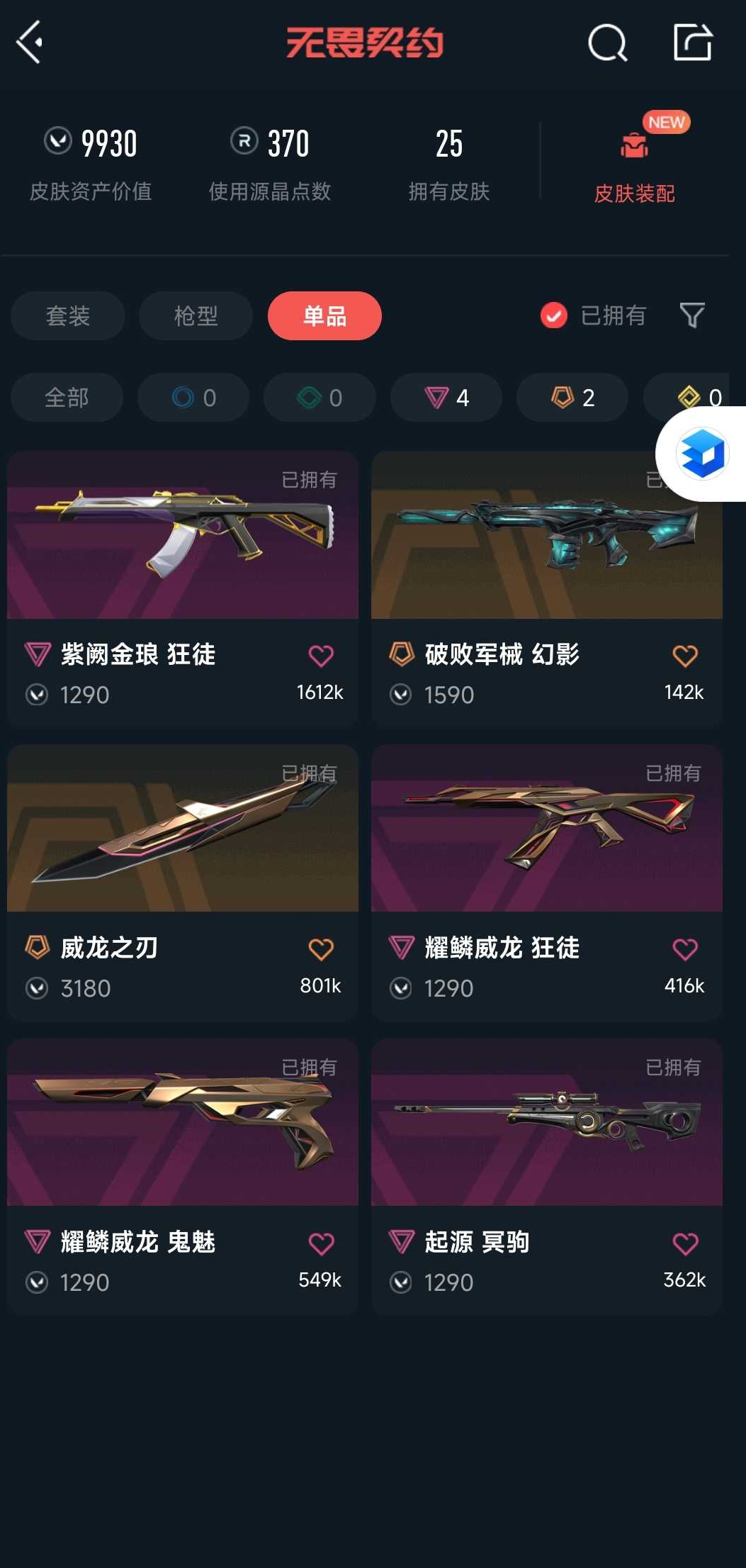This screenshot has width=746, height=1568.
Task: Like the 威龙之刃 skin
Action: pyautogui.click(x=321, y=949)
